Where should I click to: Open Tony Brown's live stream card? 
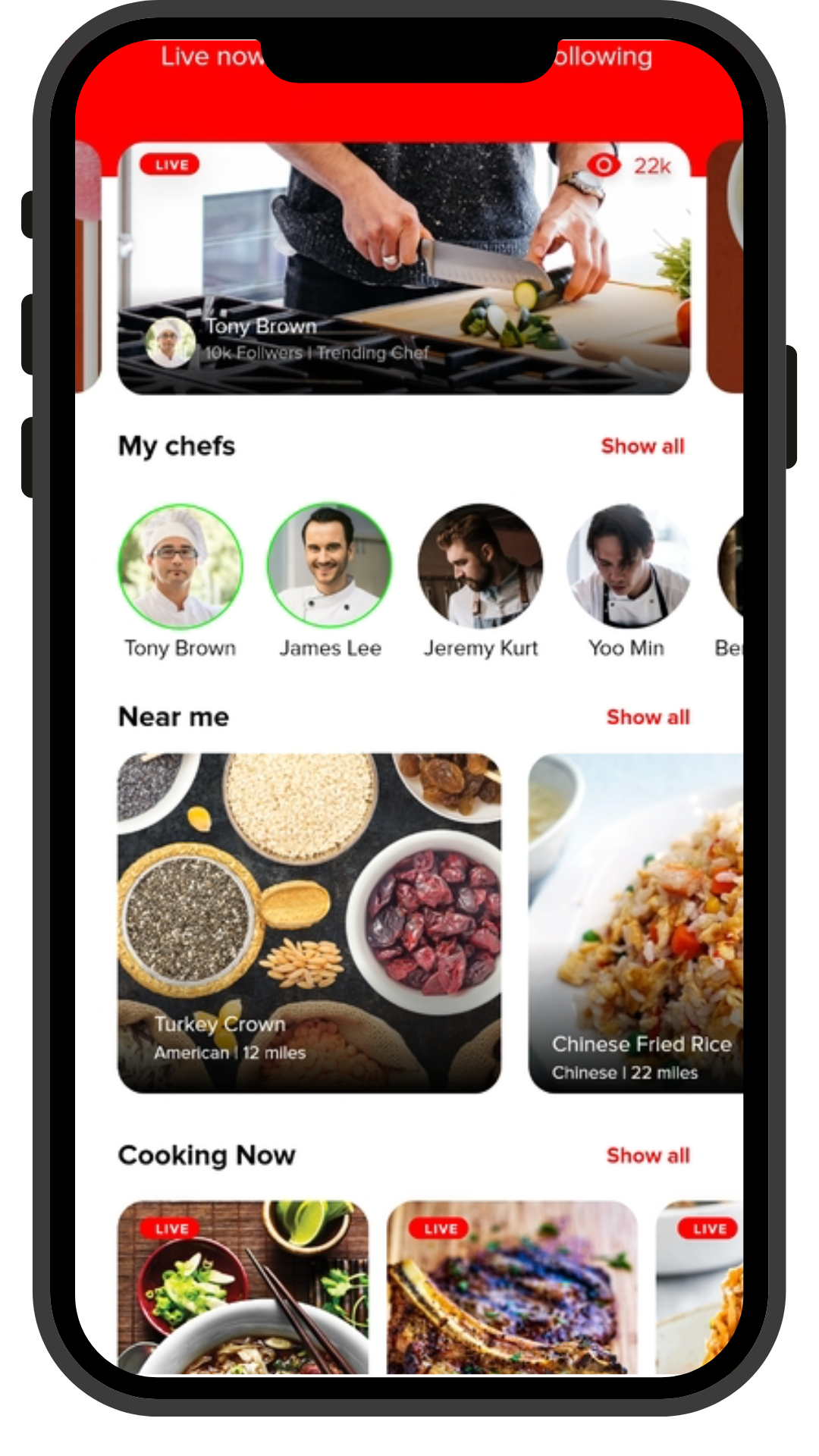pos(403,268)
